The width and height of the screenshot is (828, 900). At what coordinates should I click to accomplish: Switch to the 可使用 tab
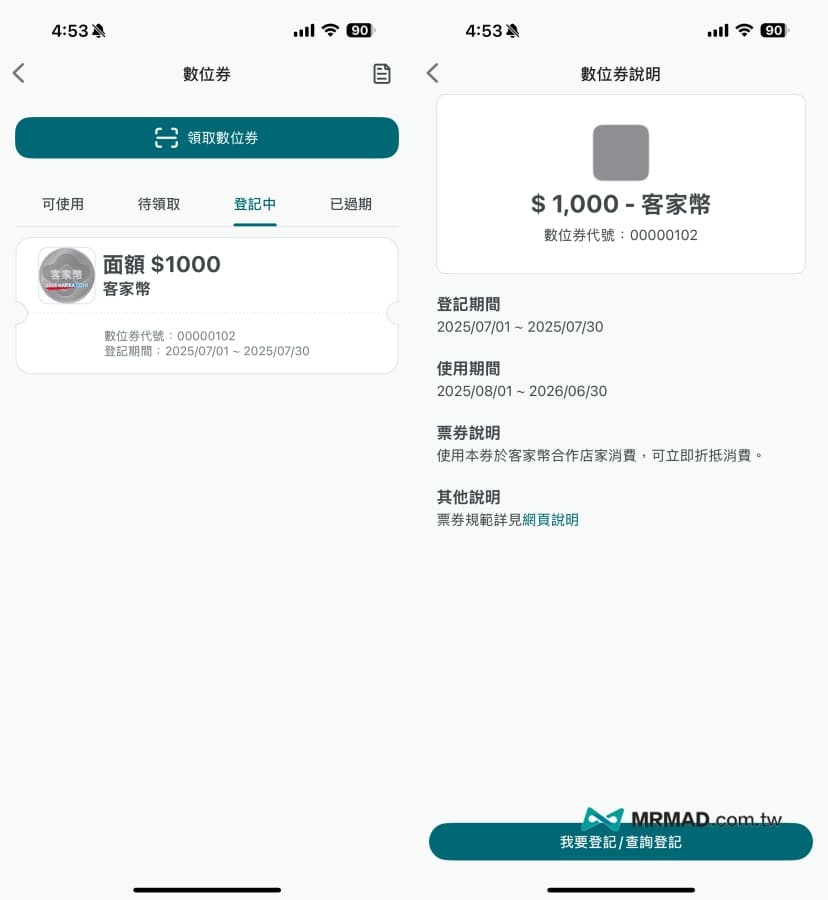63,204
